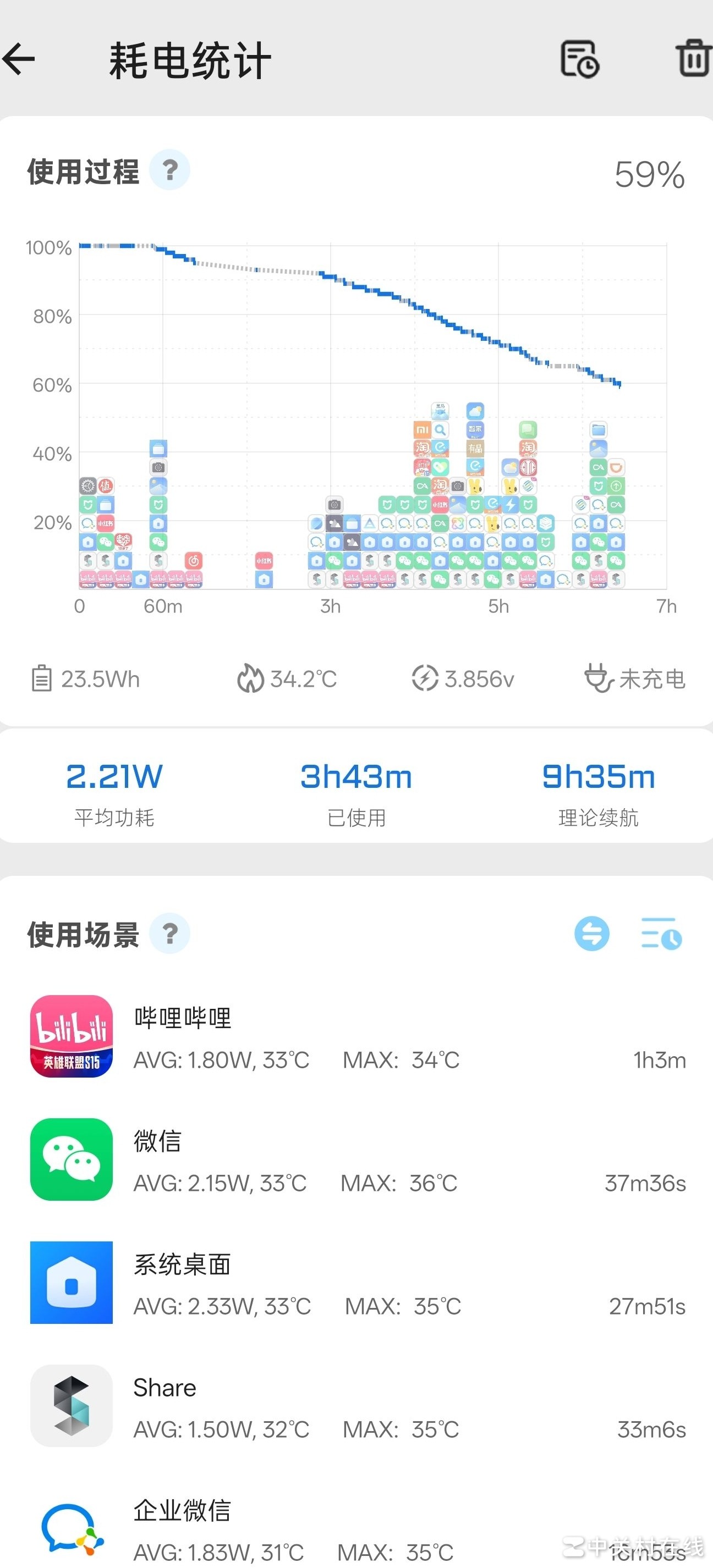Open 哔哩哔哩 power usage details

[356, 1037]
